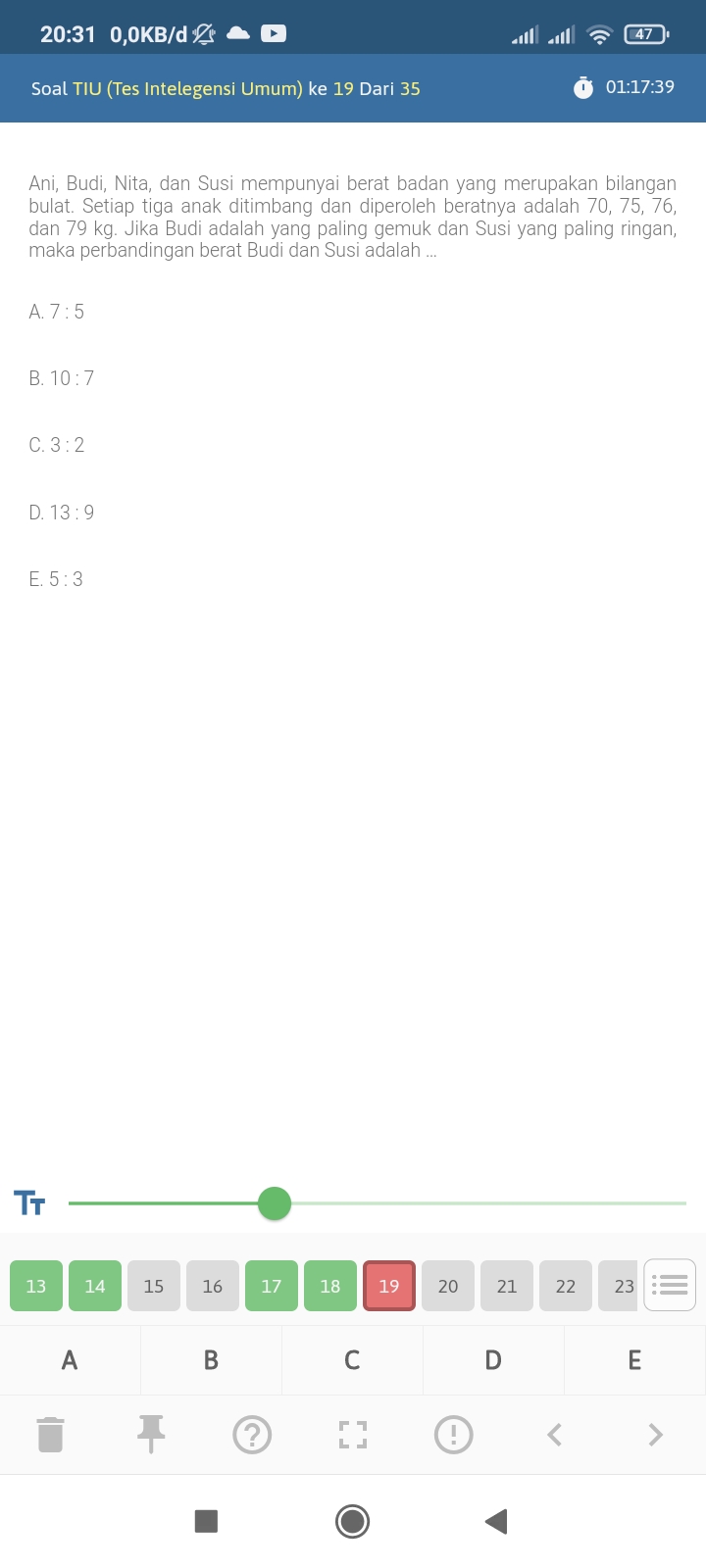Select answer option A. 7 : 5
The image size is (706, 1568).
tap(57, 312)
